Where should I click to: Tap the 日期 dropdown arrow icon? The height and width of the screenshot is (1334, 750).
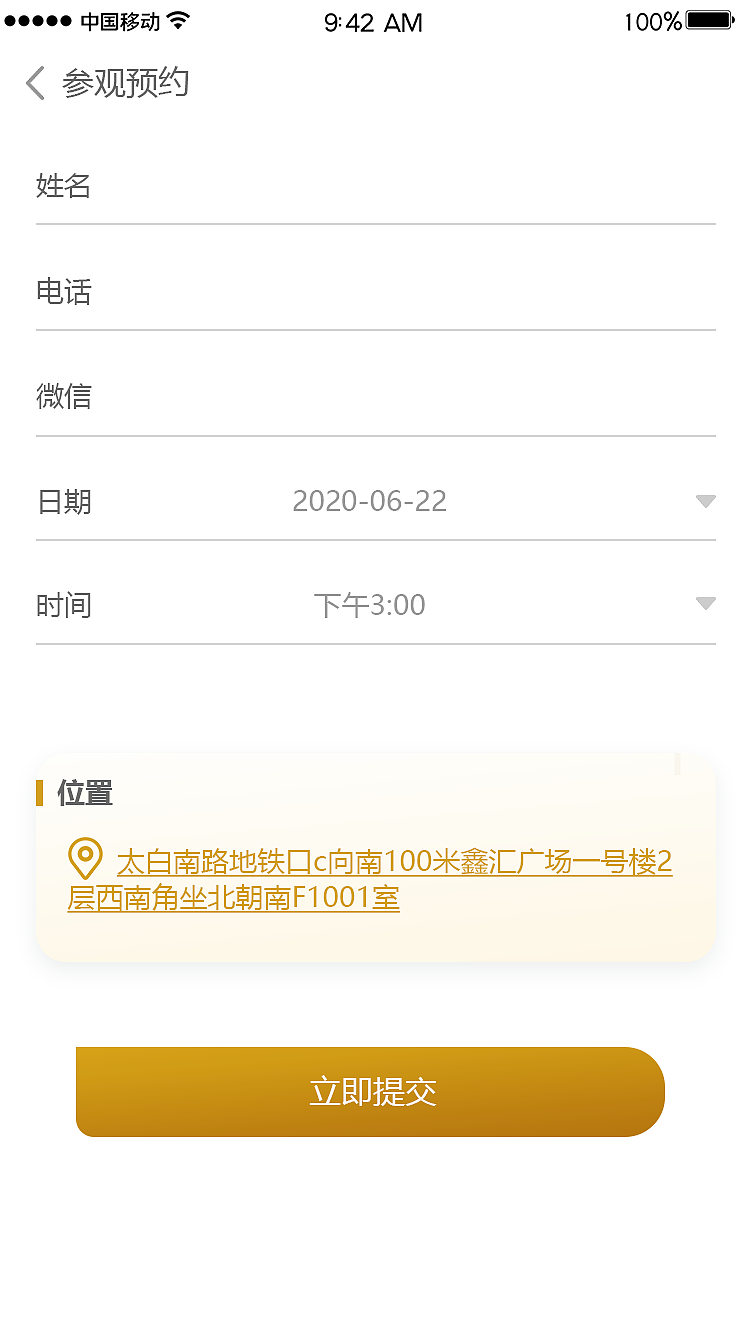click(x=706, y=501)
